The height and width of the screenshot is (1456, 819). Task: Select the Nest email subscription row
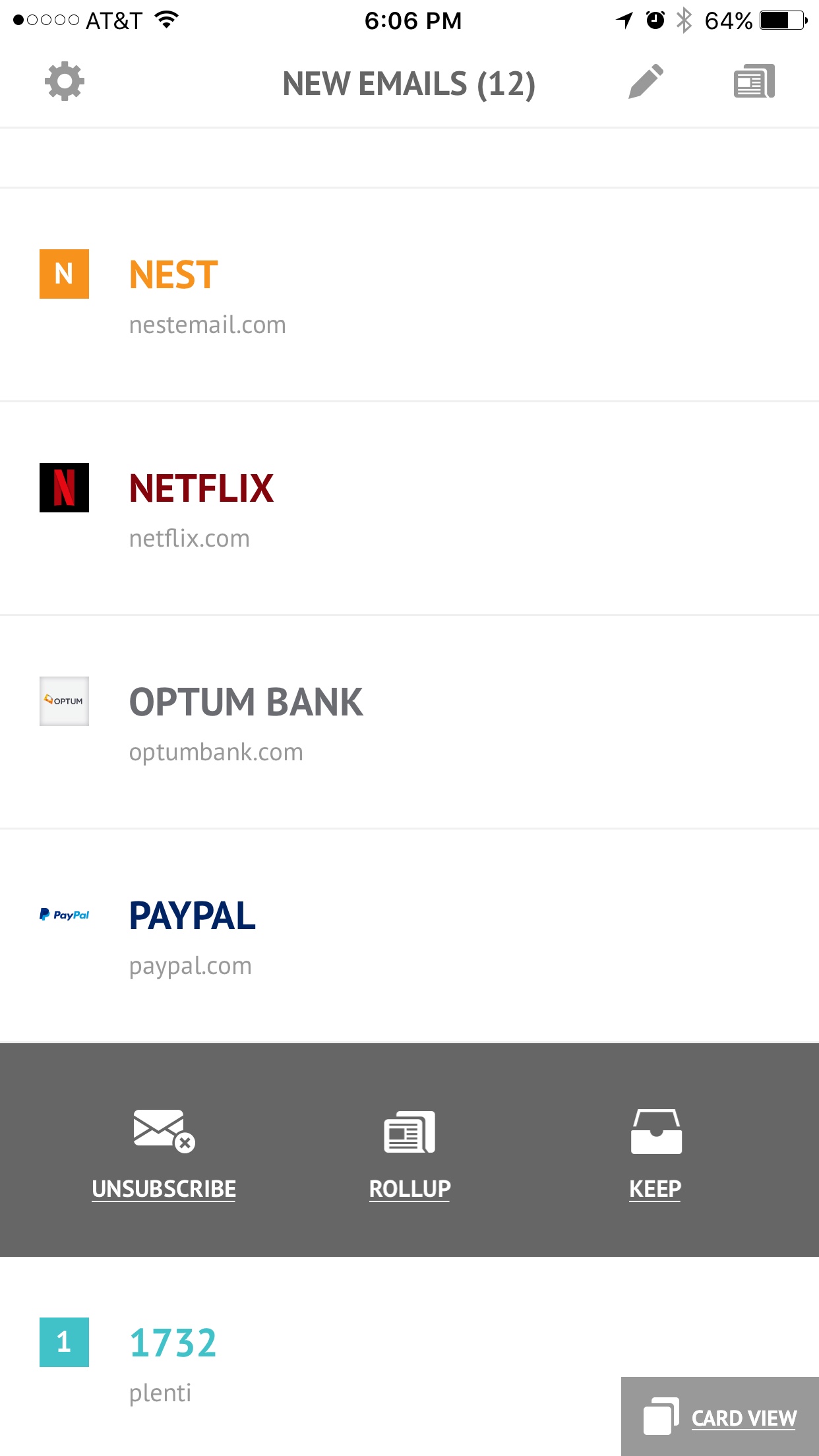(409, 295)
